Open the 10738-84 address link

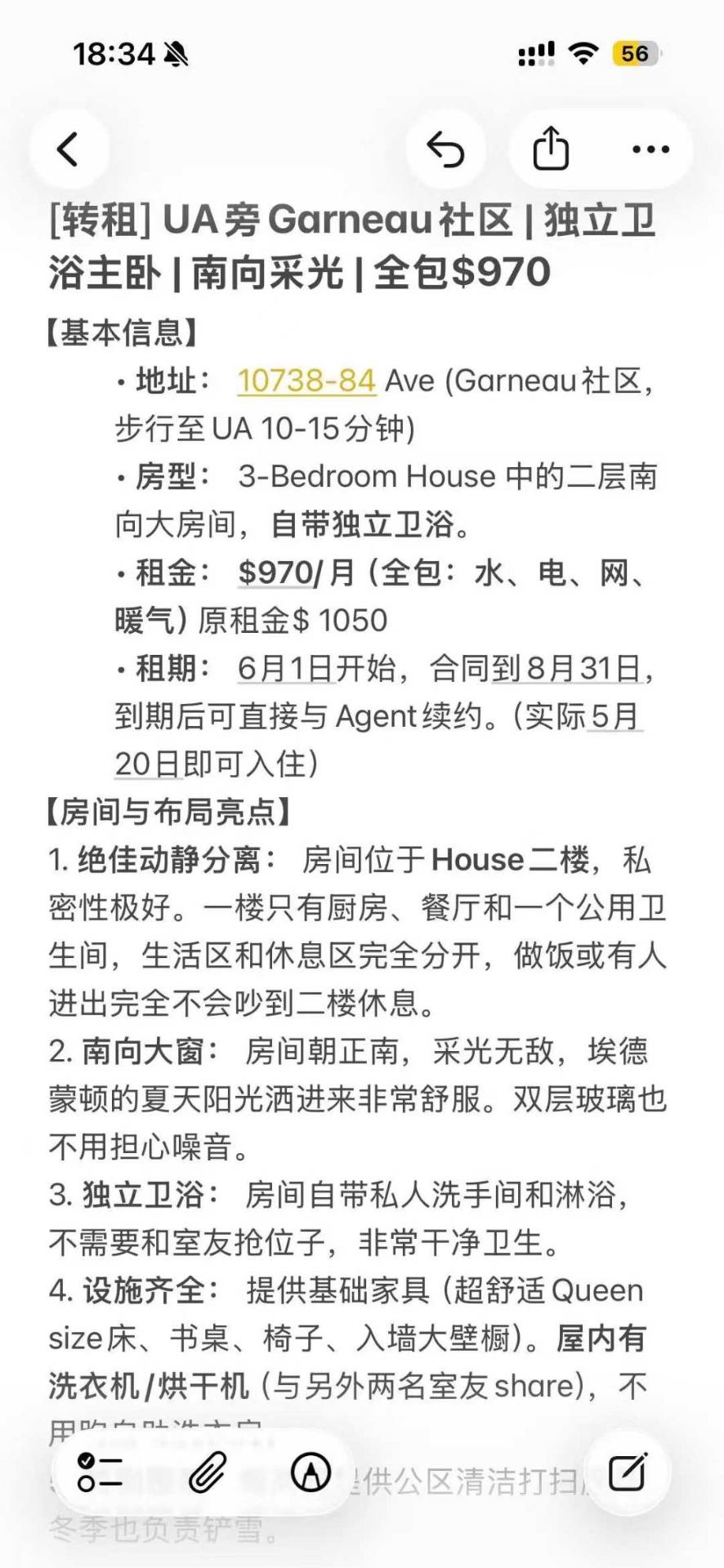pos(306,381)
